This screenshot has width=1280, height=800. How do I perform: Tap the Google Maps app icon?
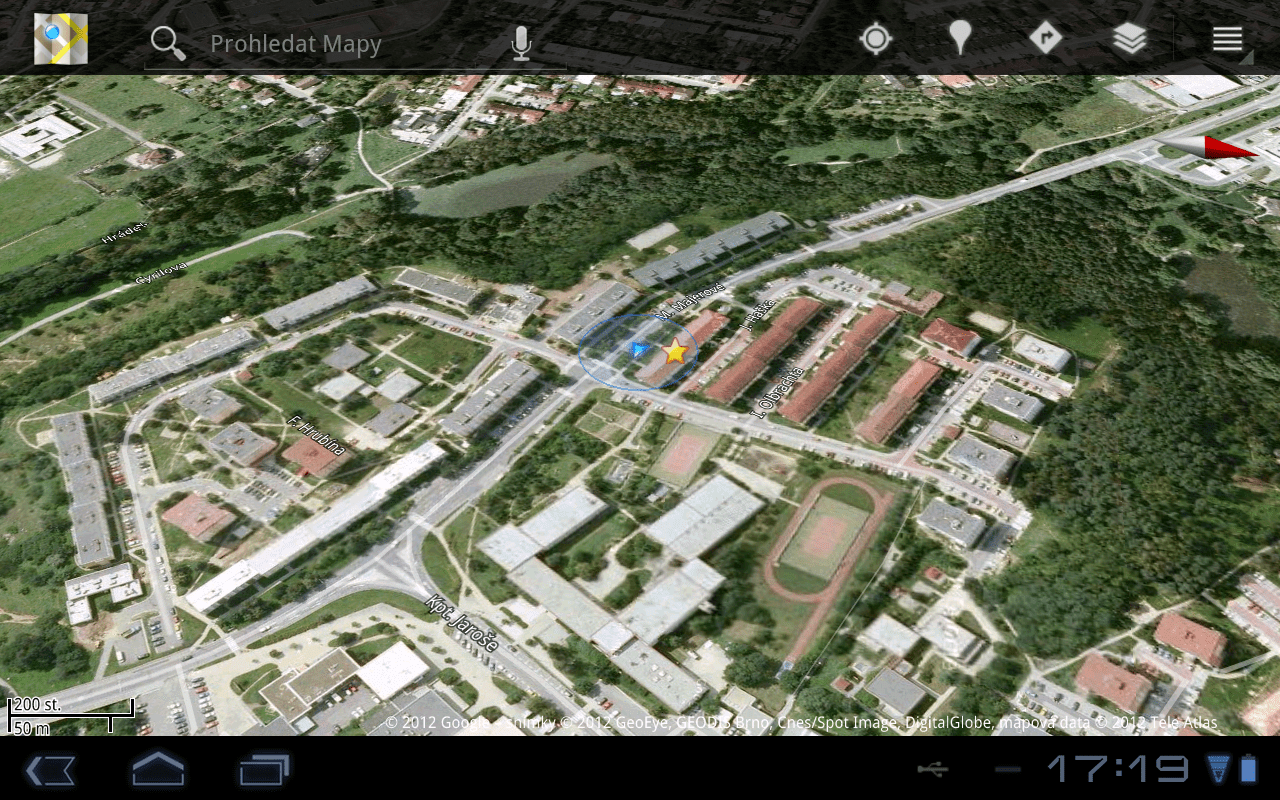pos(61,40)
